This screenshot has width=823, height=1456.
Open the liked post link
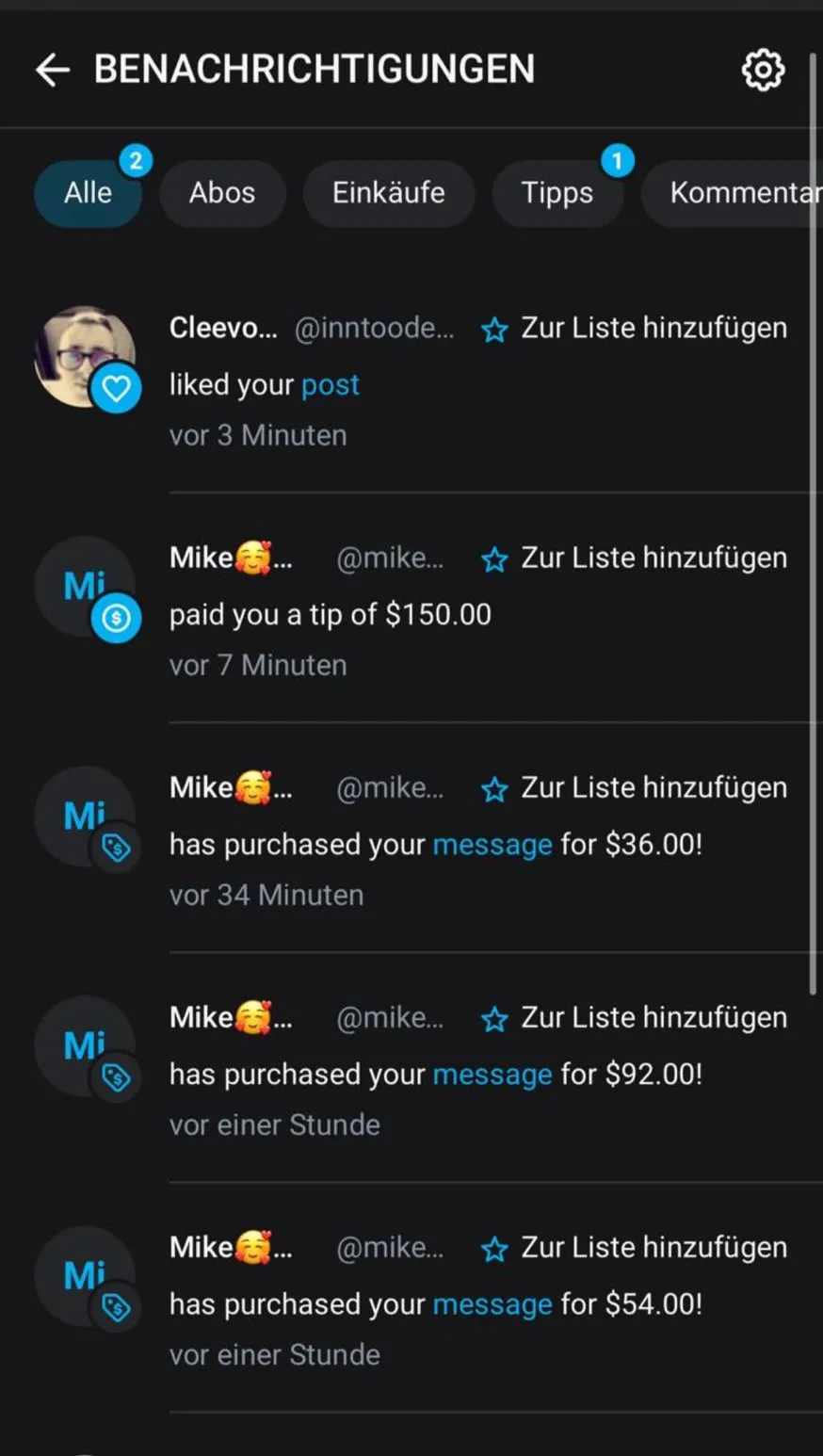(331, 384)
